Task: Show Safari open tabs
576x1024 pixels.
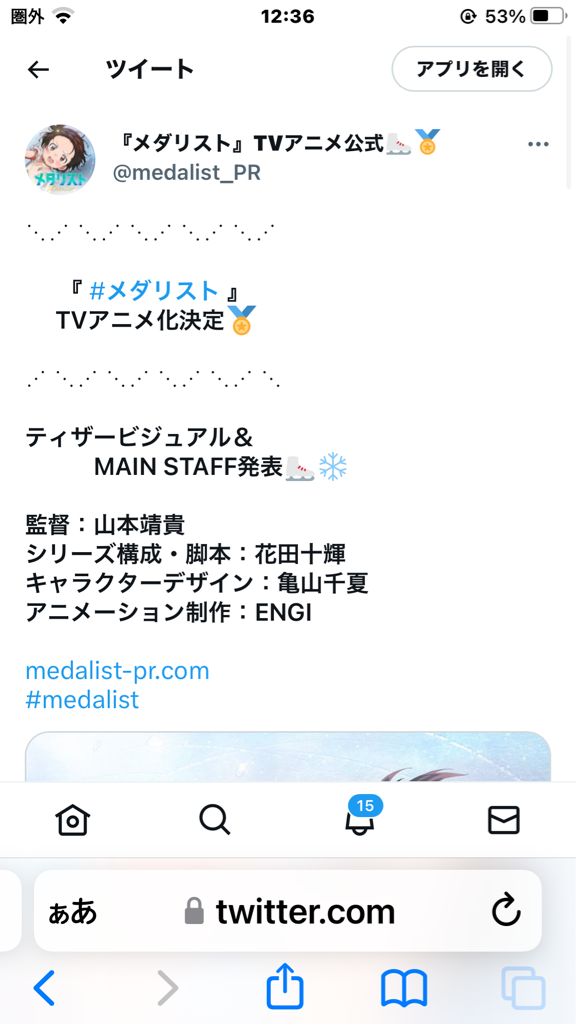Action: [x=523, y=987]
